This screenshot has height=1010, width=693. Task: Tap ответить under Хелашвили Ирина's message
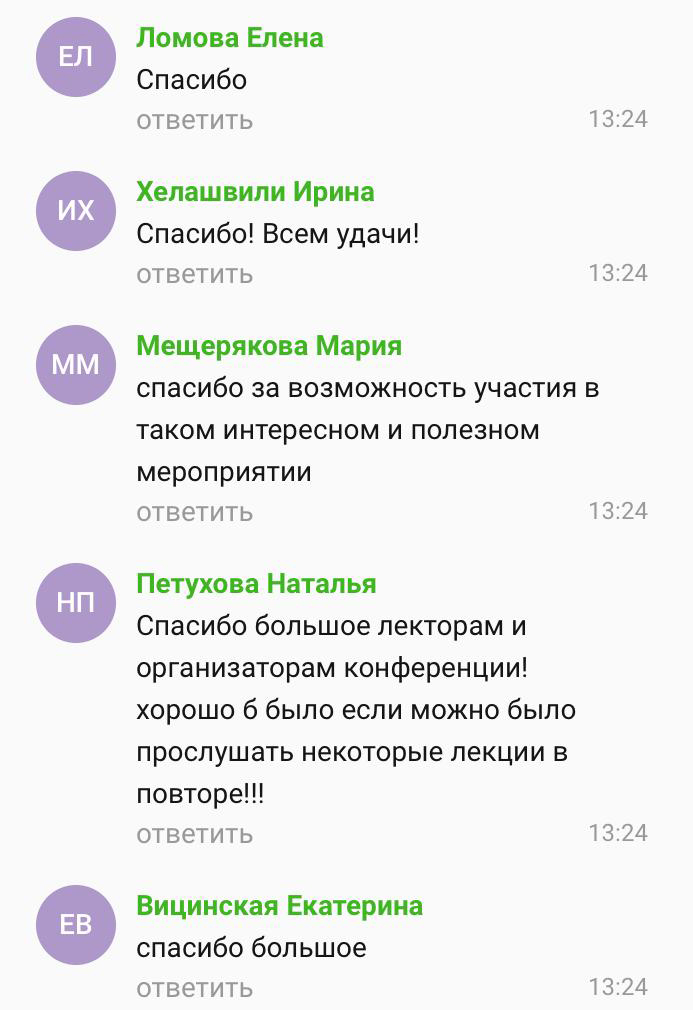(195, 274)
